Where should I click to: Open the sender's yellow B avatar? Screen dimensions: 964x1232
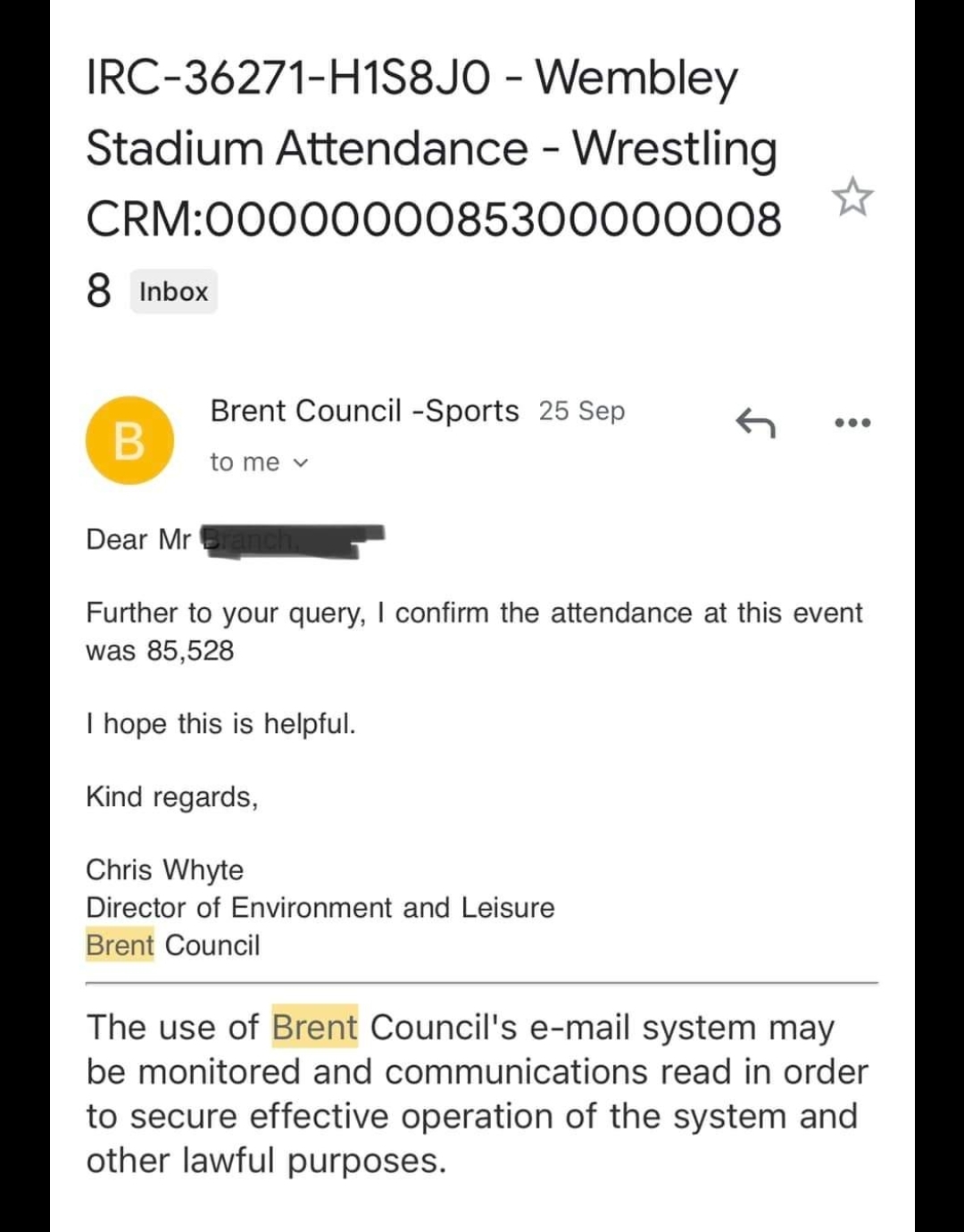[x=130, y=440]
